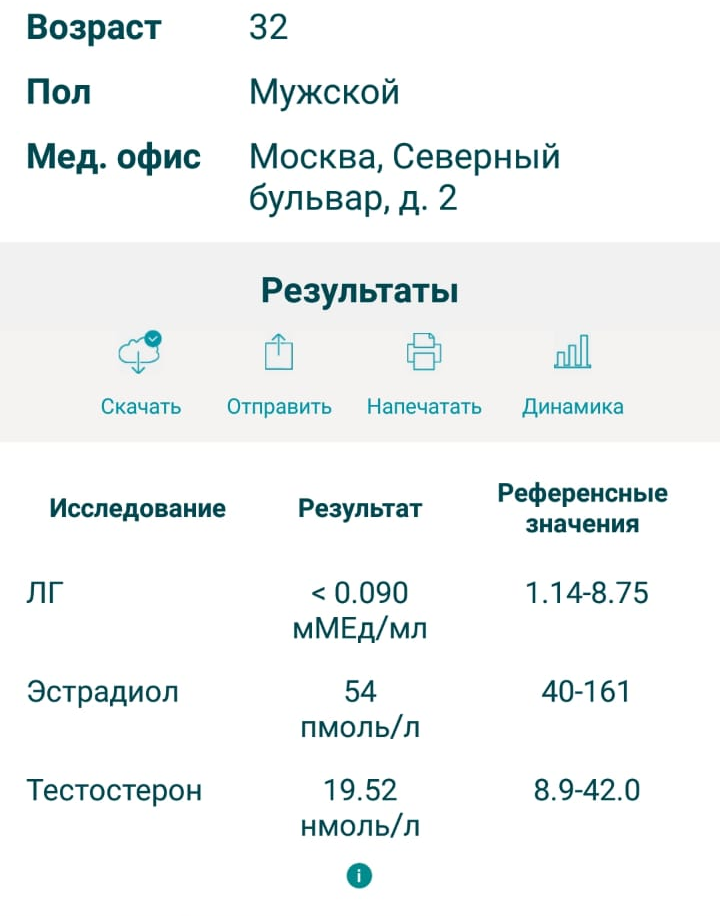This screenshot has height=916, width=720.
Task: Tap the info icon under Тестостерон
Action: coord(359,876)
